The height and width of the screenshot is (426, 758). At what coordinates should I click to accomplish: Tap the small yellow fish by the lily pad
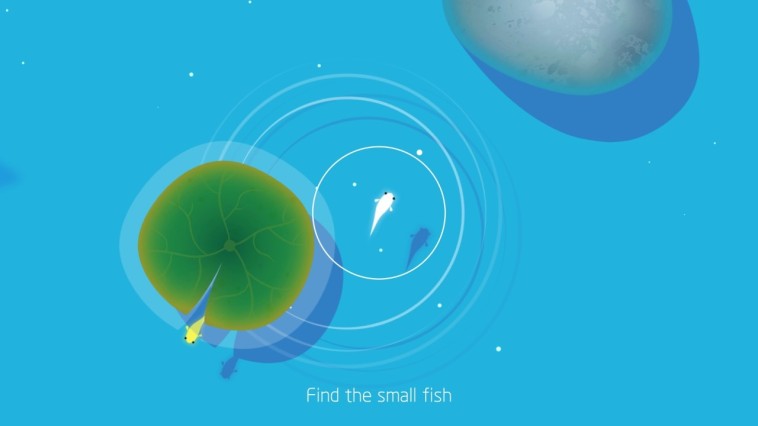(x=193, y=332)
